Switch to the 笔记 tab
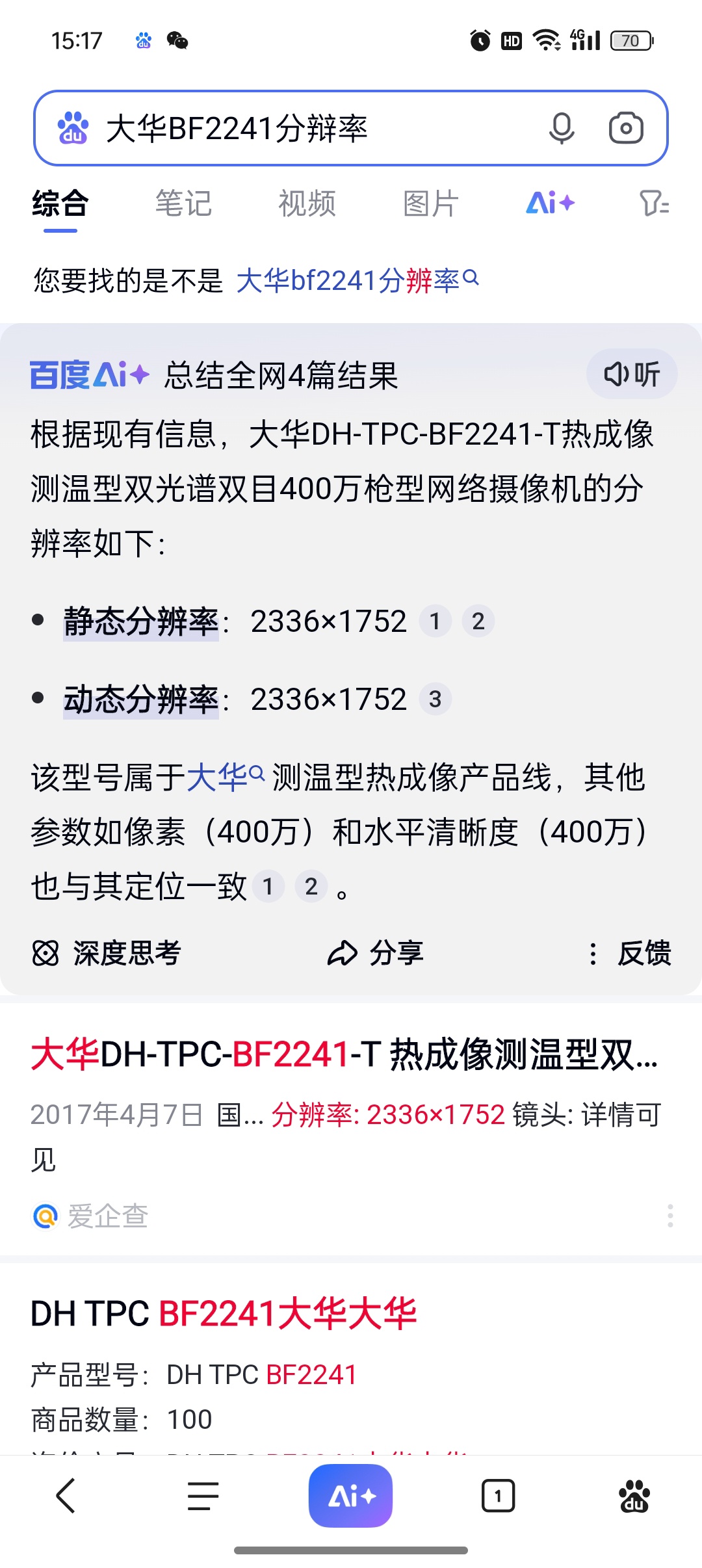The height and width of the screenshot is (1568, 702). tap(183, 204)
